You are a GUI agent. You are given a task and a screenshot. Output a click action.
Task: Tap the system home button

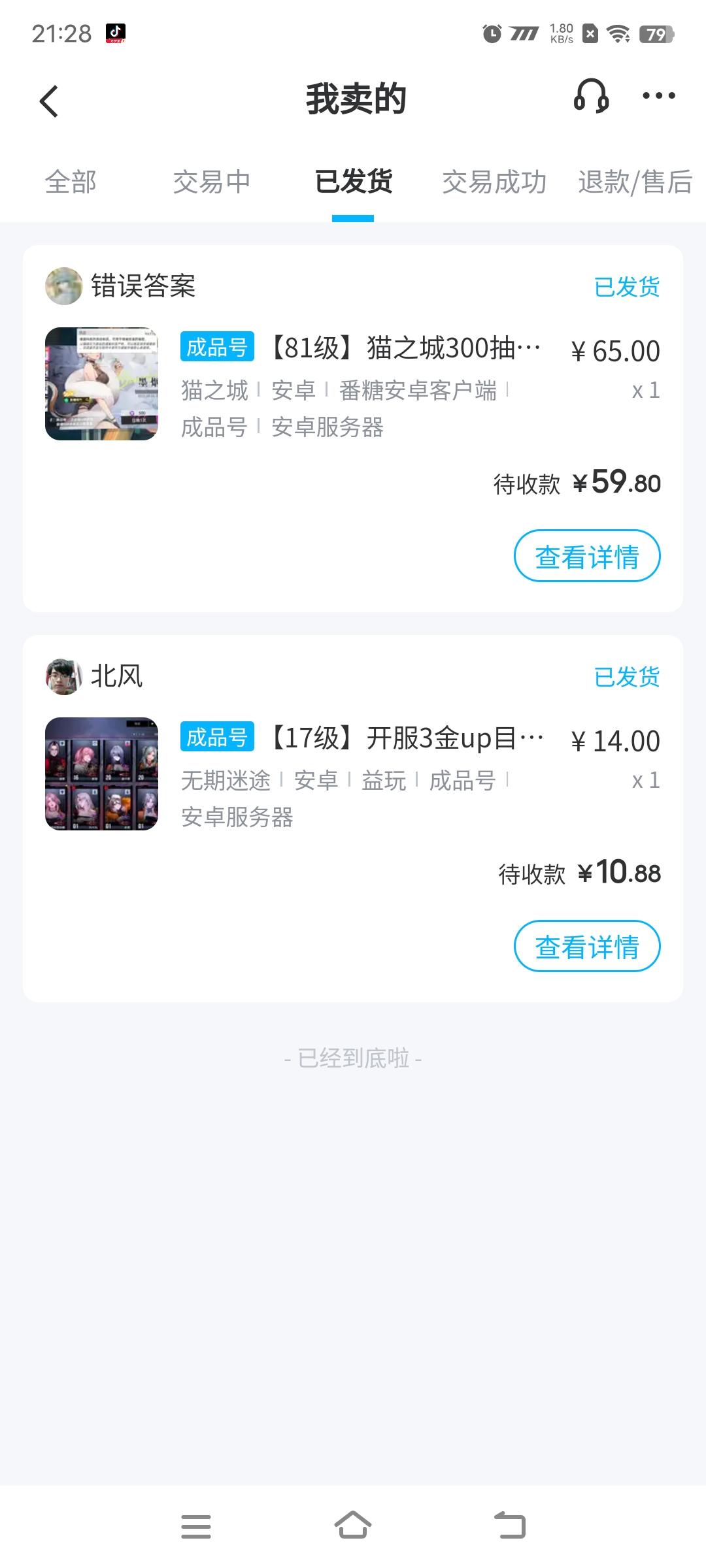353,1526
